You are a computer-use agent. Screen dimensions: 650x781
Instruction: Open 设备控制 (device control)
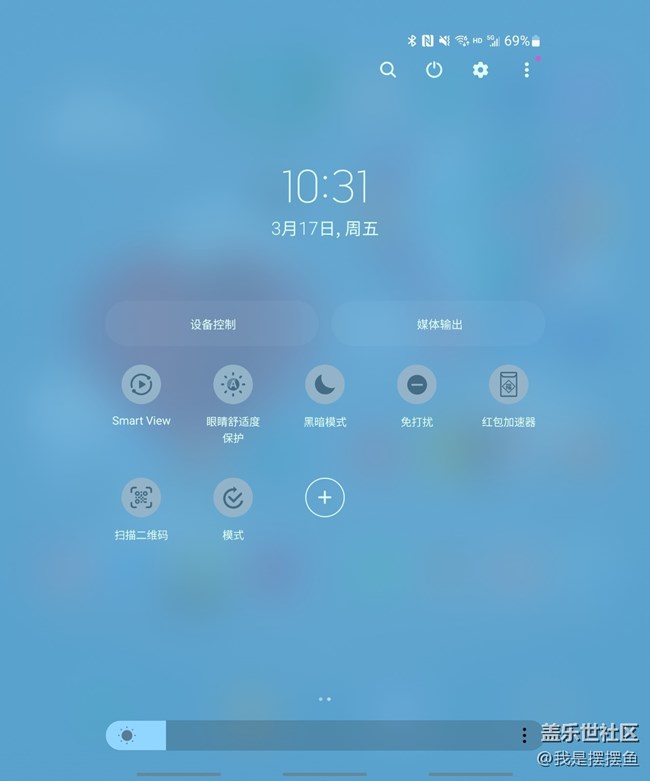tap(212, 324)
